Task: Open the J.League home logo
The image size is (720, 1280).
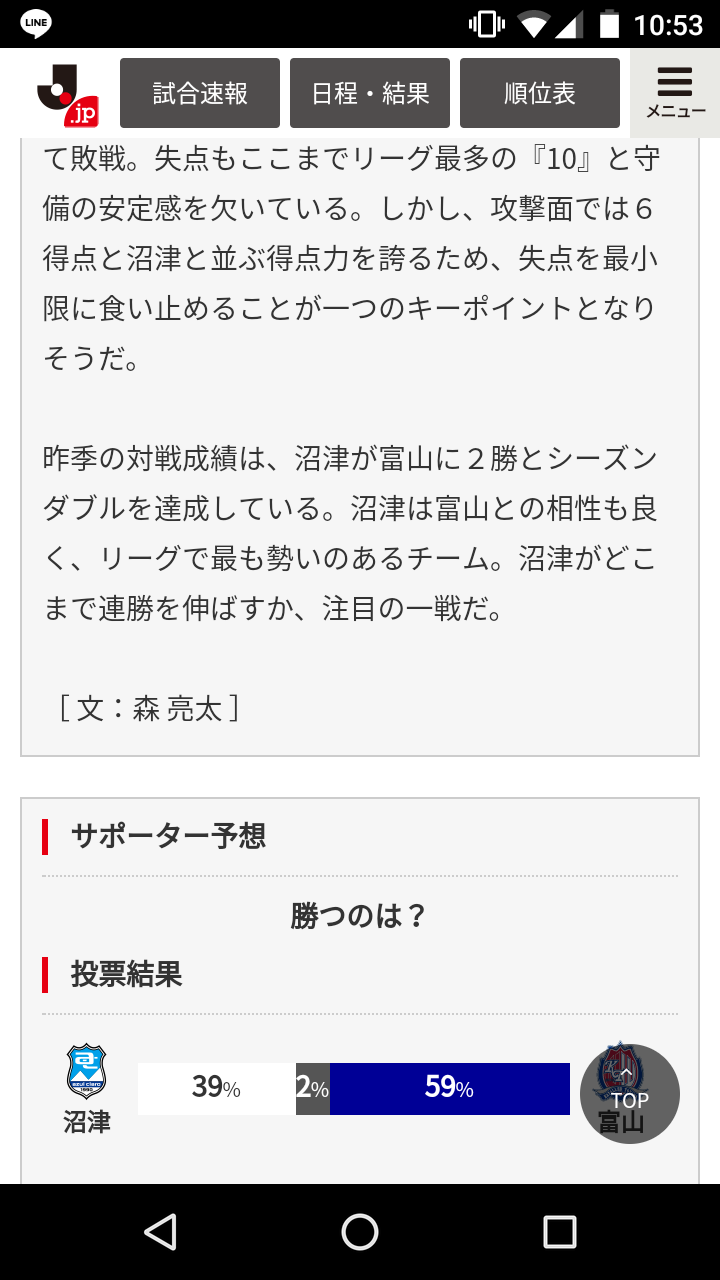Action: click(66, 94)
